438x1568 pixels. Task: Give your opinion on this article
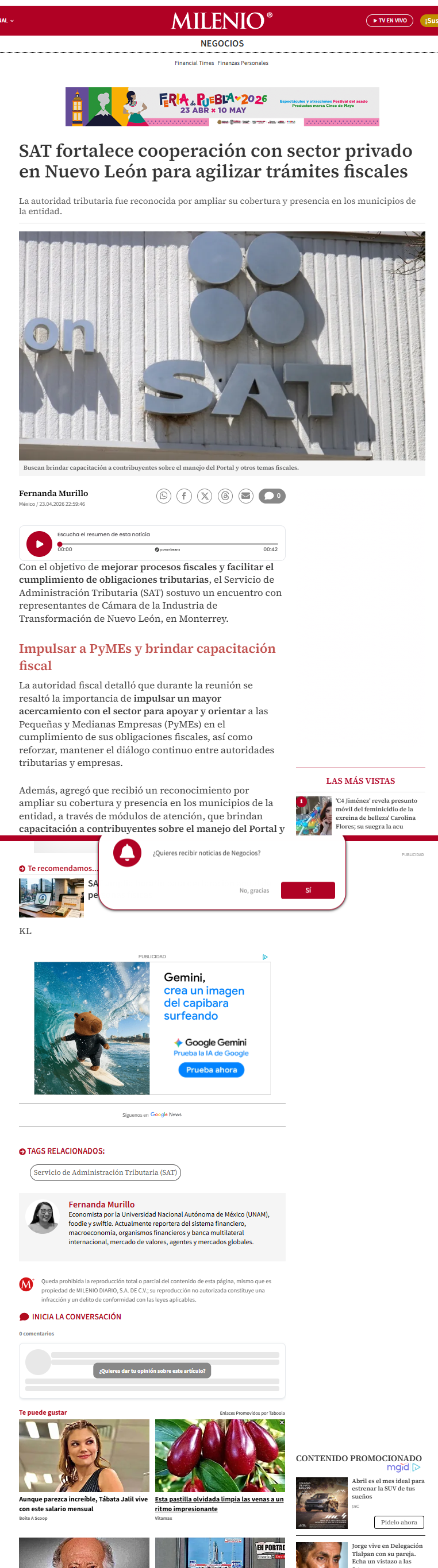tap(152, 1371)
